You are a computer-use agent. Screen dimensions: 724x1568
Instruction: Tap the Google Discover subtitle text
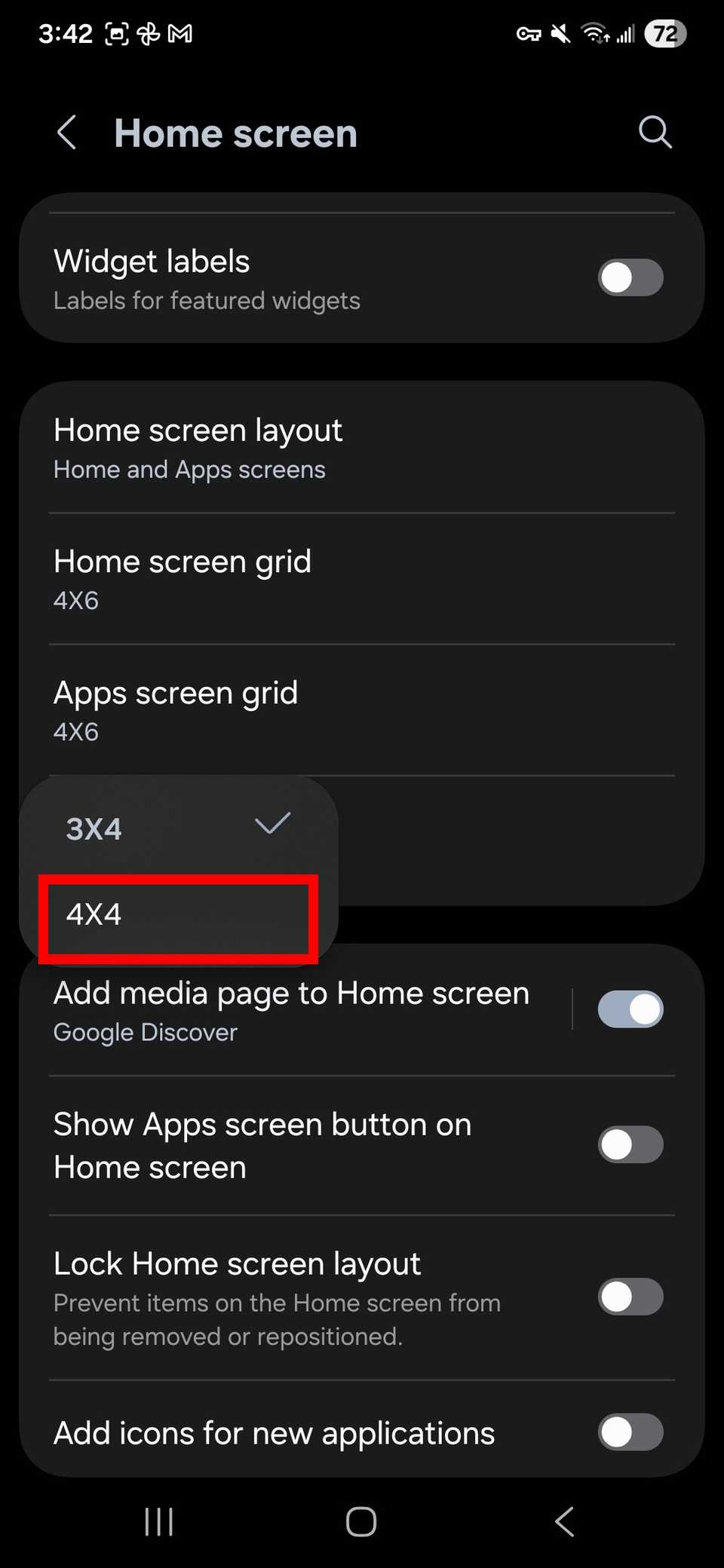[144, 1033]
